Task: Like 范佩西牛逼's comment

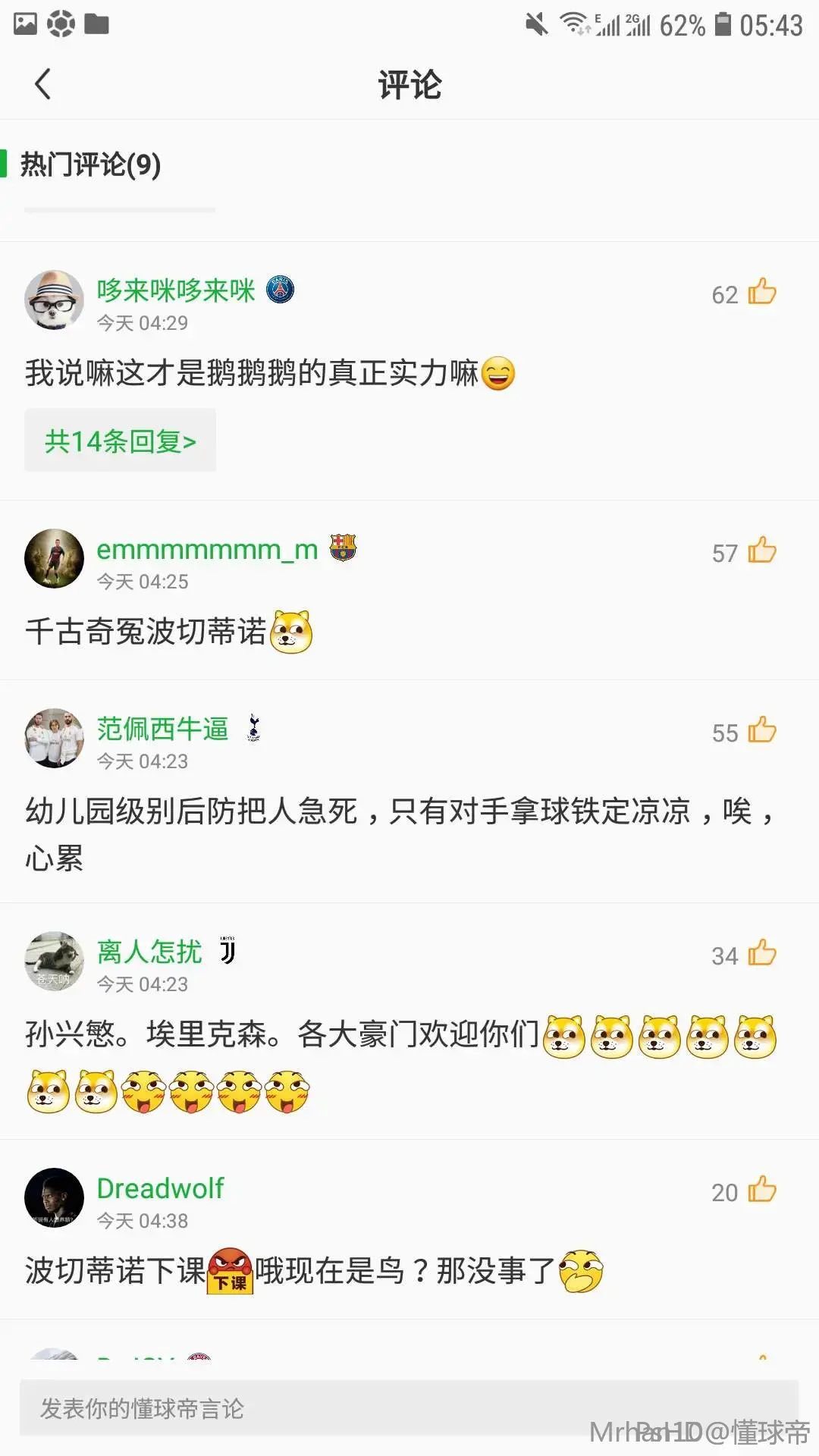Action: [761, 730]
